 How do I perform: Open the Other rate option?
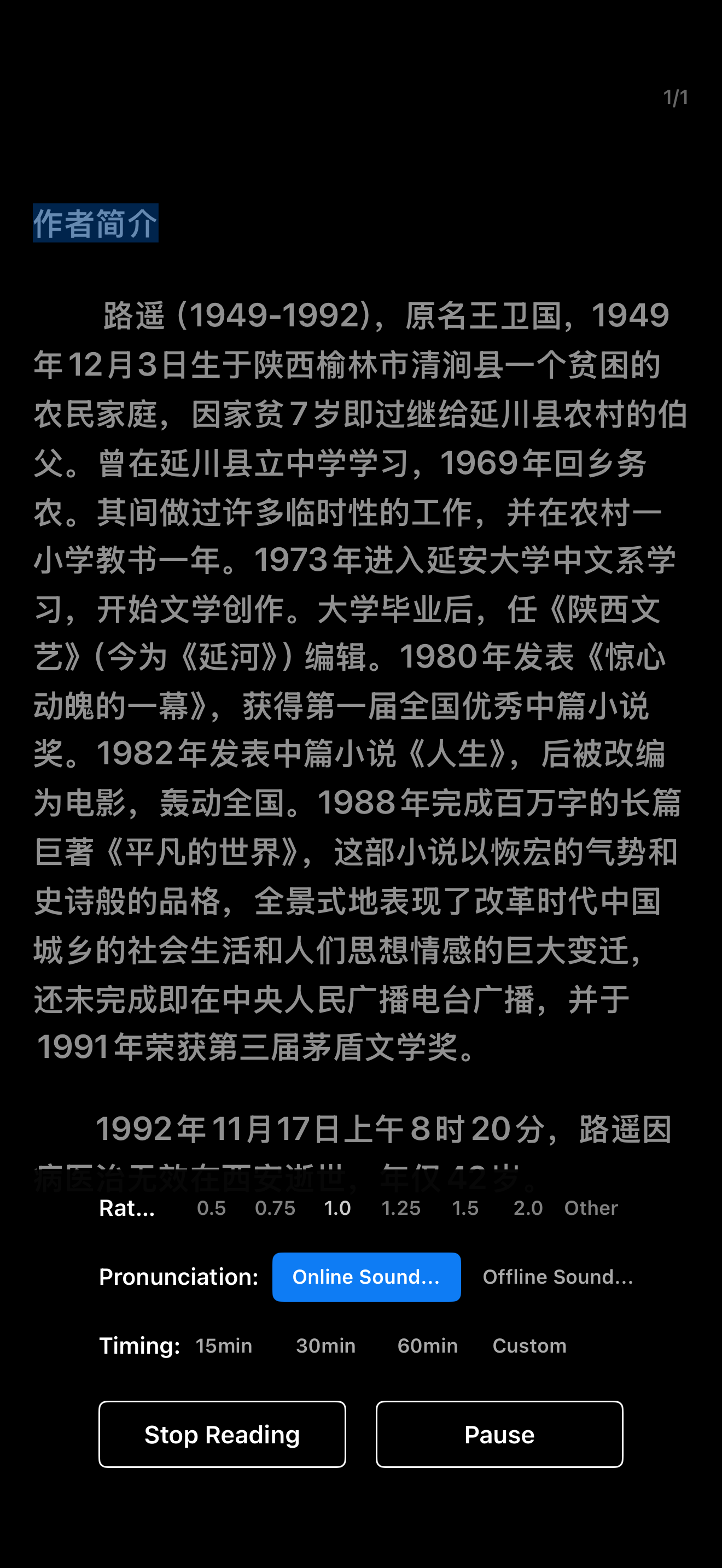pos(591,1208)
